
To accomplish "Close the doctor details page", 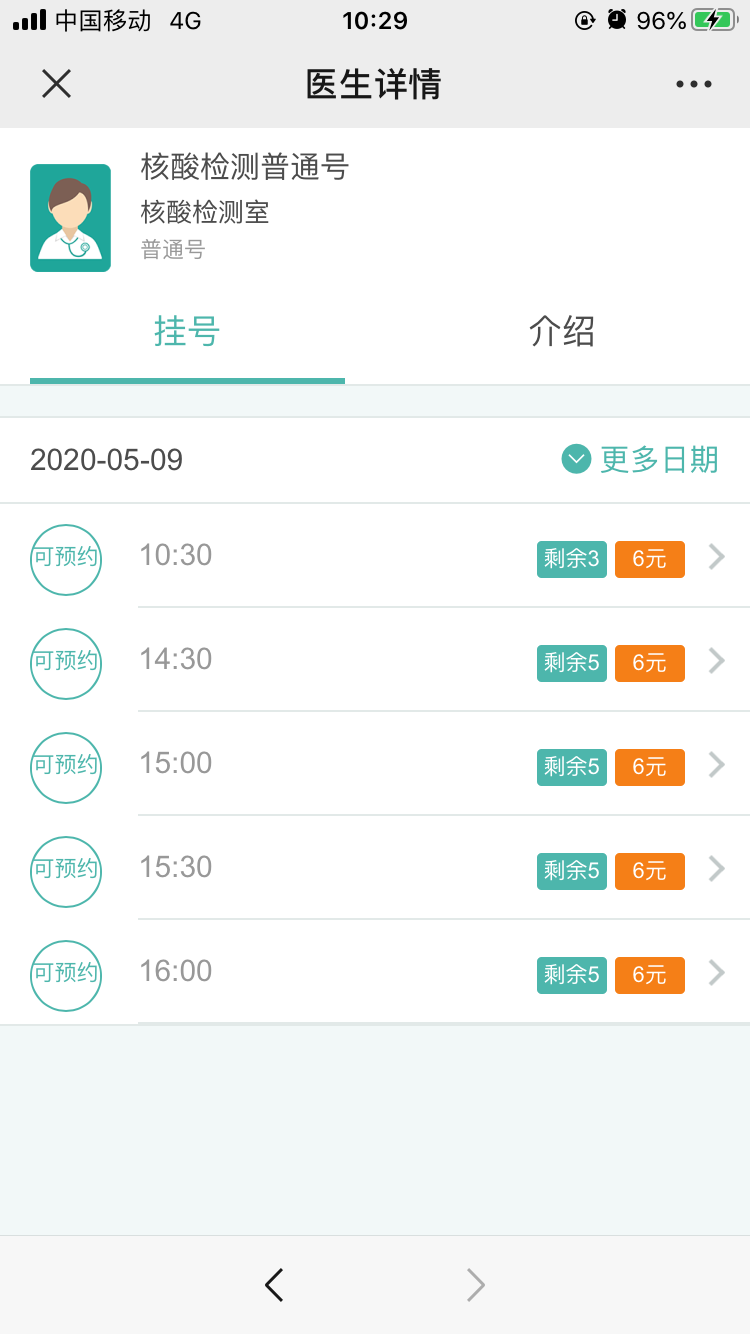I will click(56, 84).
